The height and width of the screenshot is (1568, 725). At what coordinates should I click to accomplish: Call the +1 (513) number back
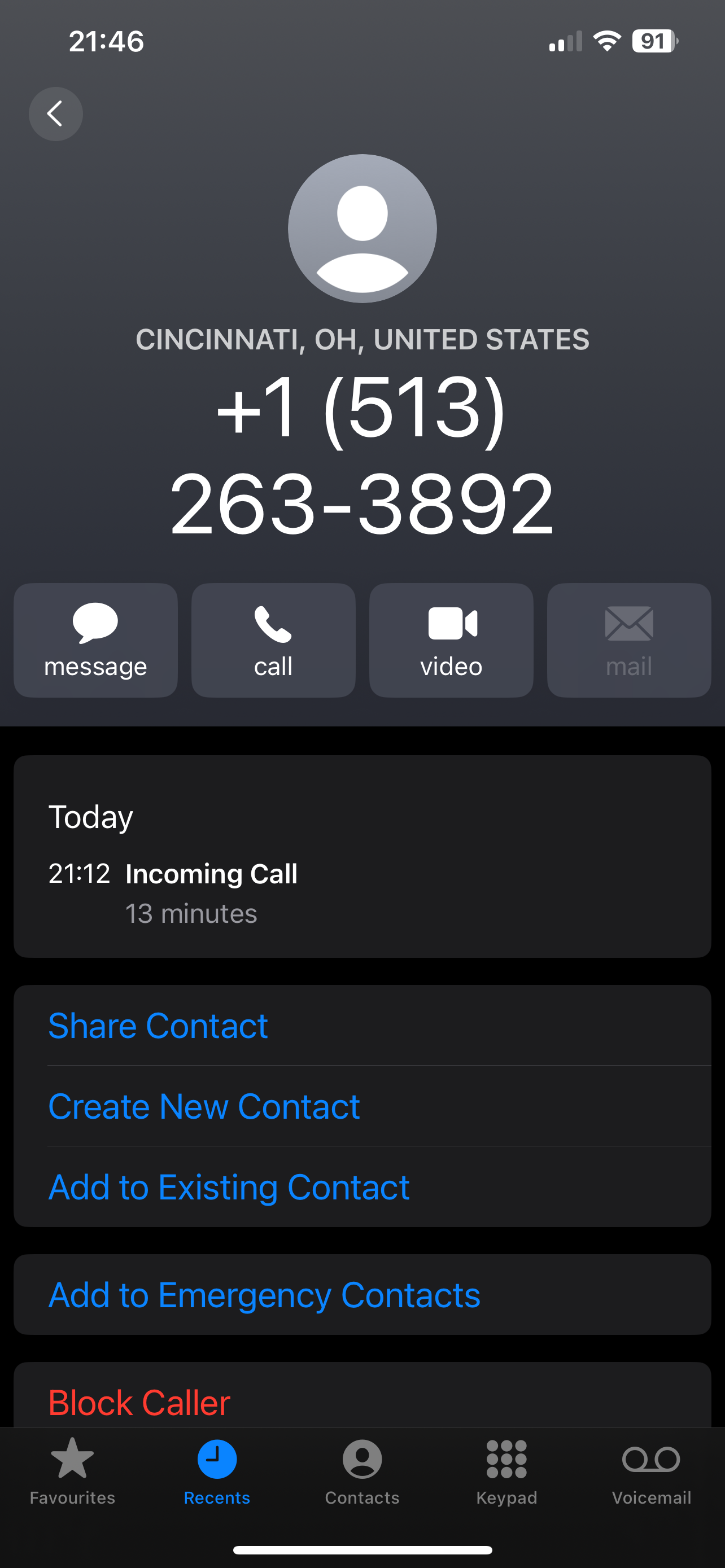click(273, 640)
